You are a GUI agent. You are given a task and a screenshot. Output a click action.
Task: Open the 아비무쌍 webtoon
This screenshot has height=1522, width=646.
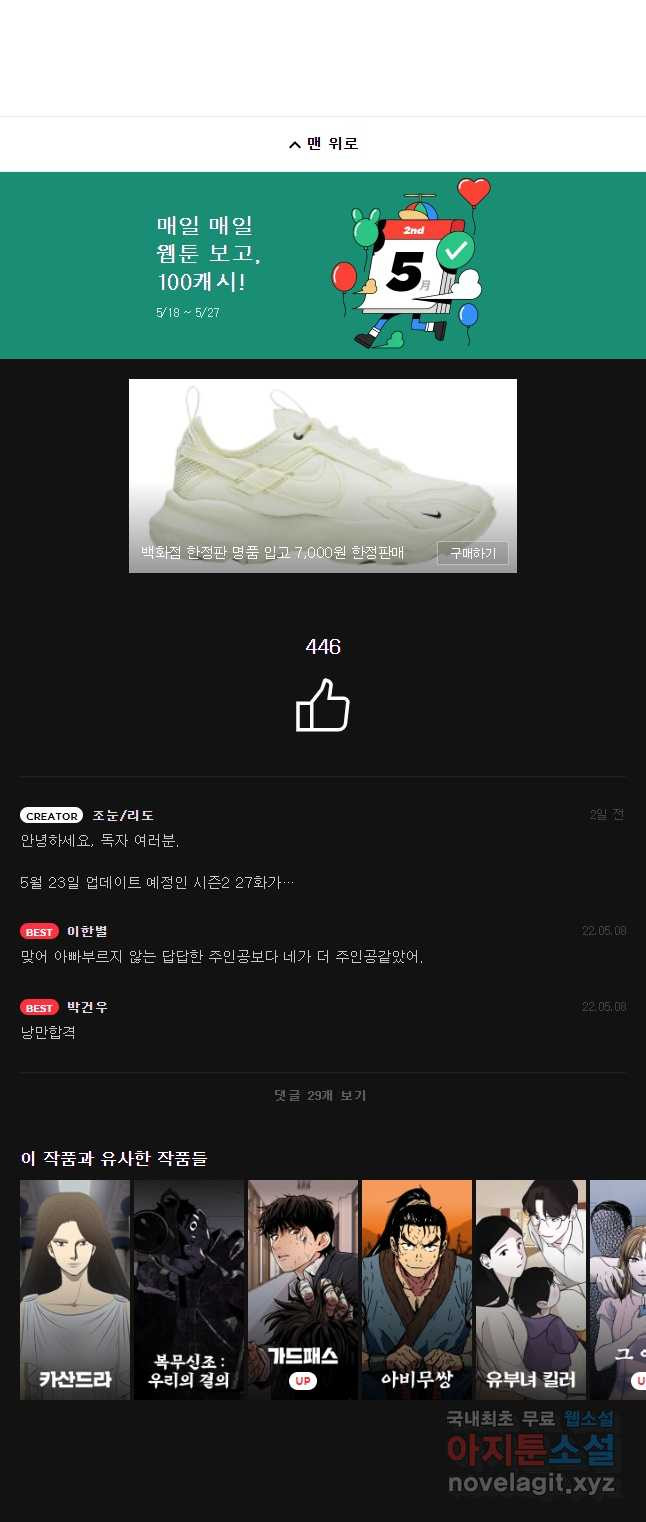(417, 1289)
